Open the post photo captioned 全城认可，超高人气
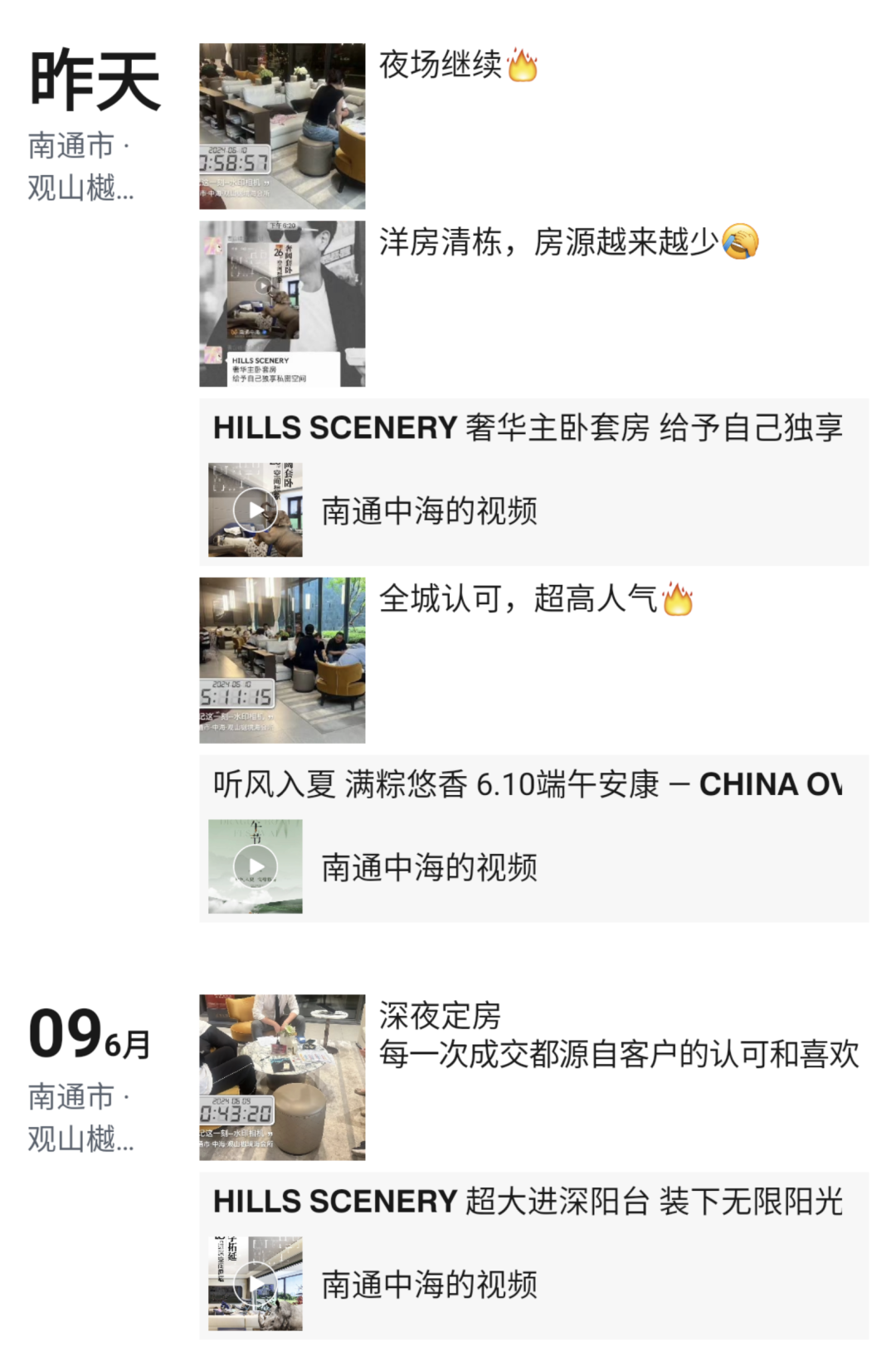Image resolution: width=896 pixels, height=1361 pixels. [x=282, y=661]
